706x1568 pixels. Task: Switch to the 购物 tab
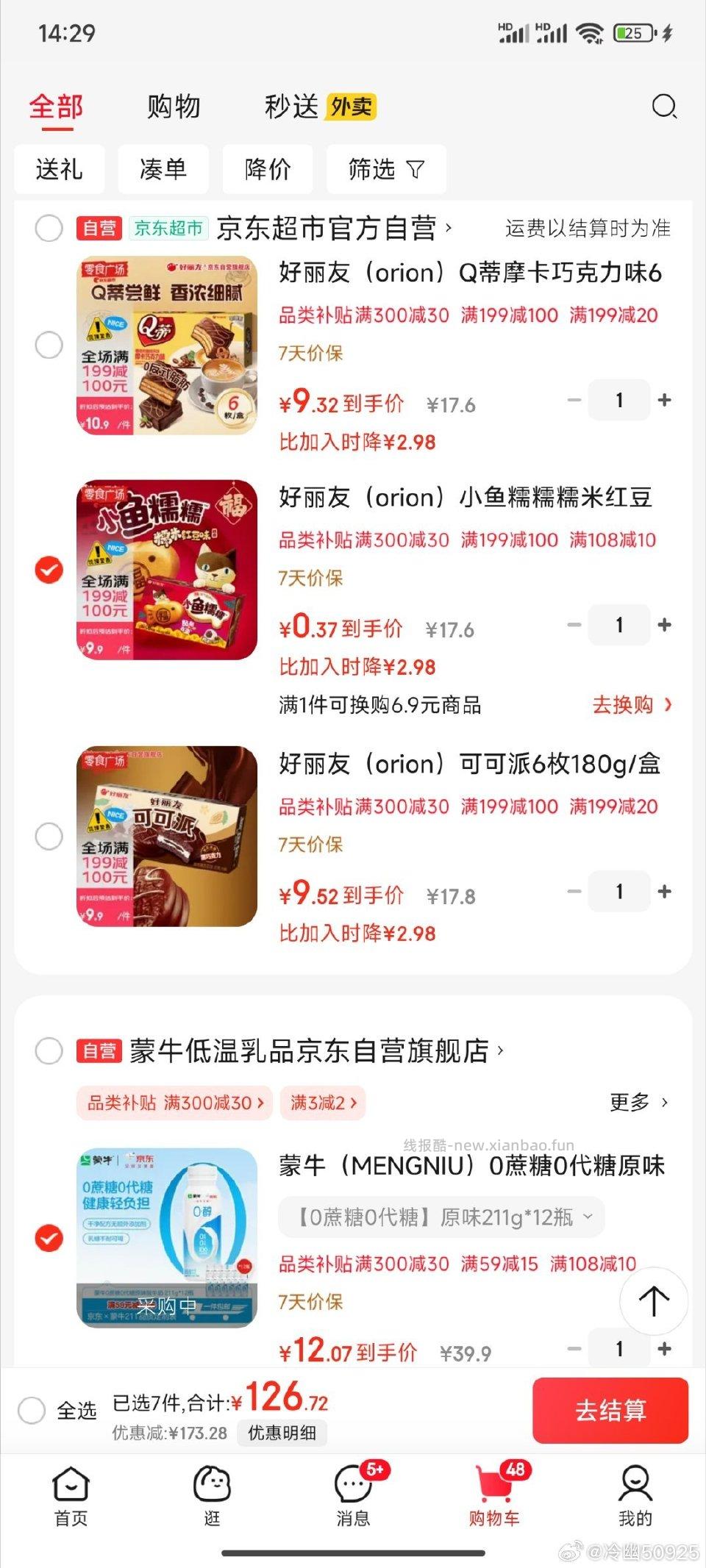173,107
